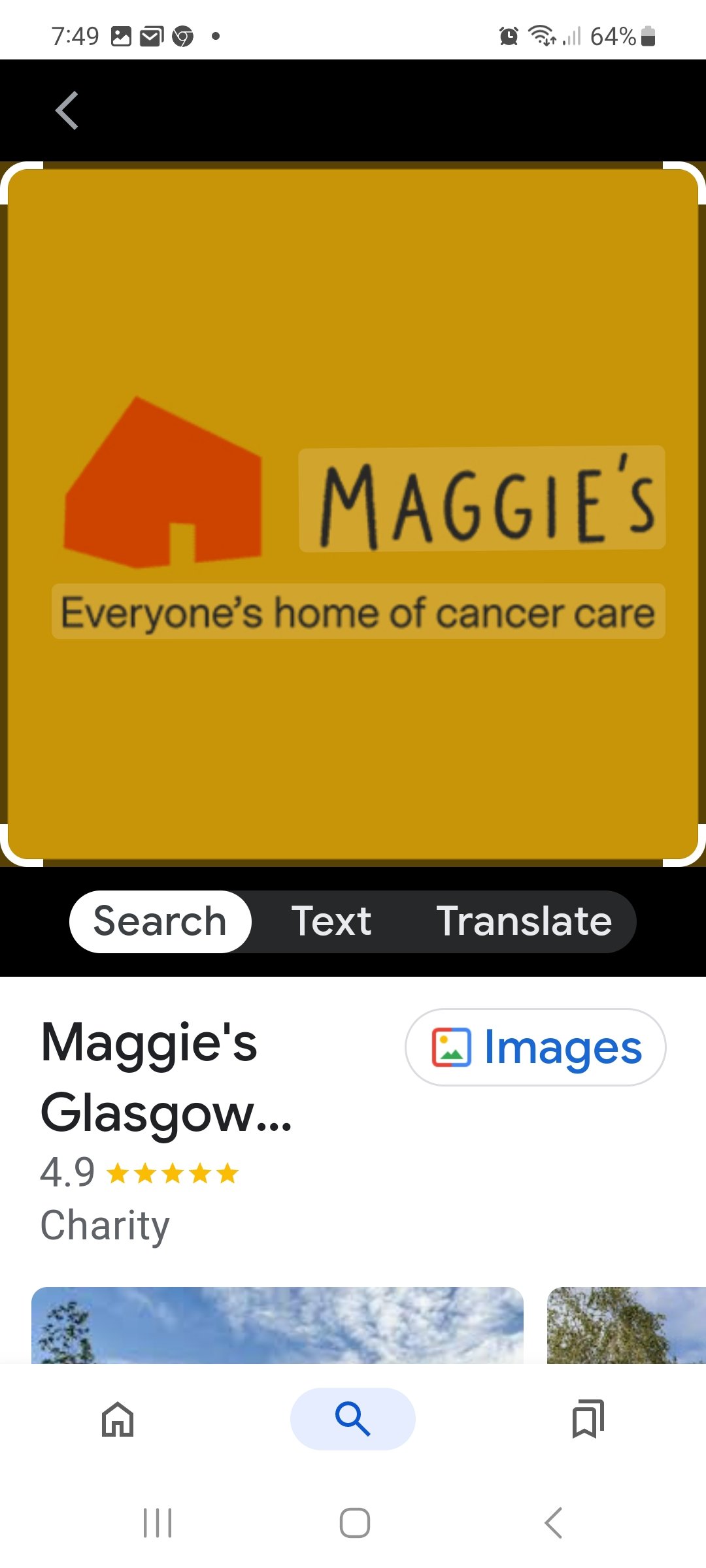Go to the Home tab in the bottom bar
This screenshot has width=706, height=1568.
118,1419
